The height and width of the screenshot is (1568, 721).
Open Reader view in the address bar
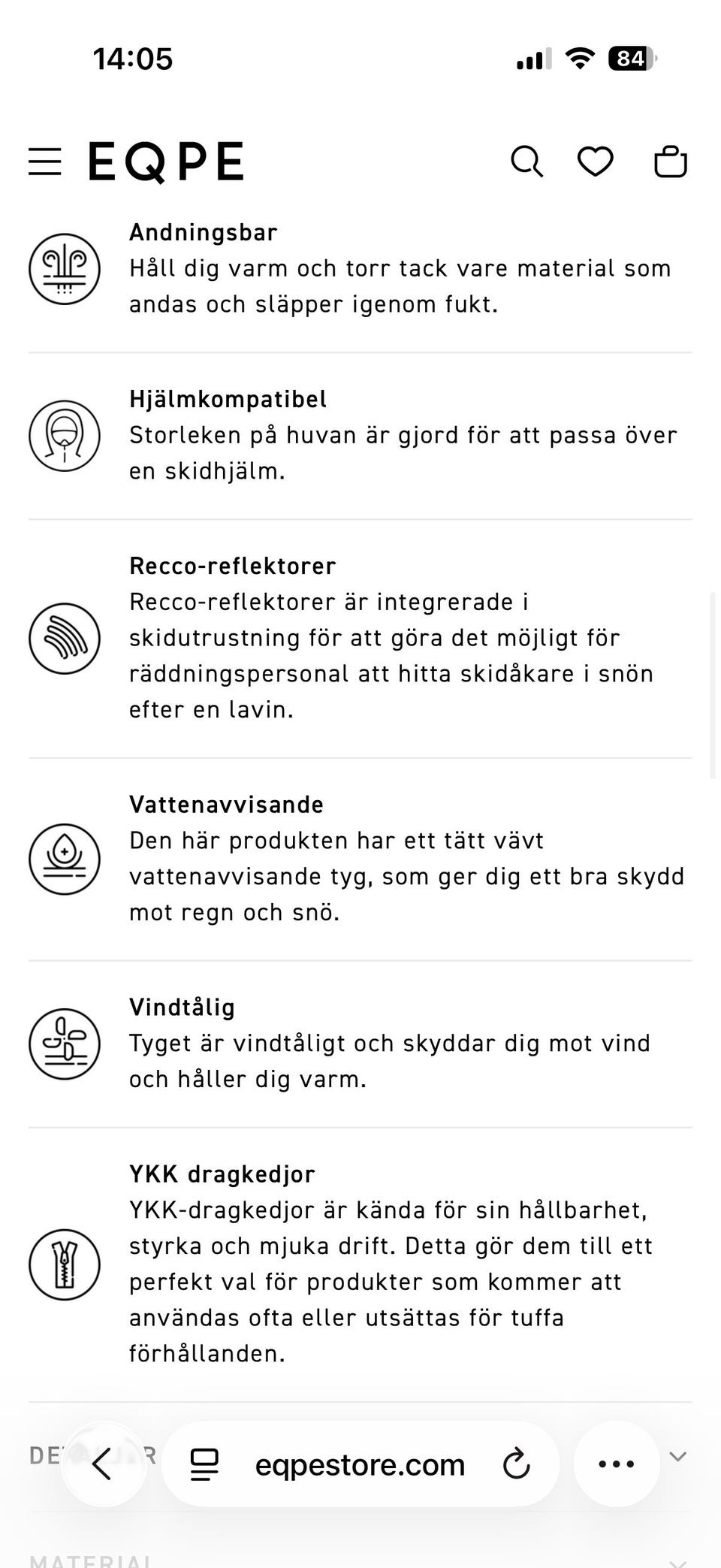pos(203,1464)
